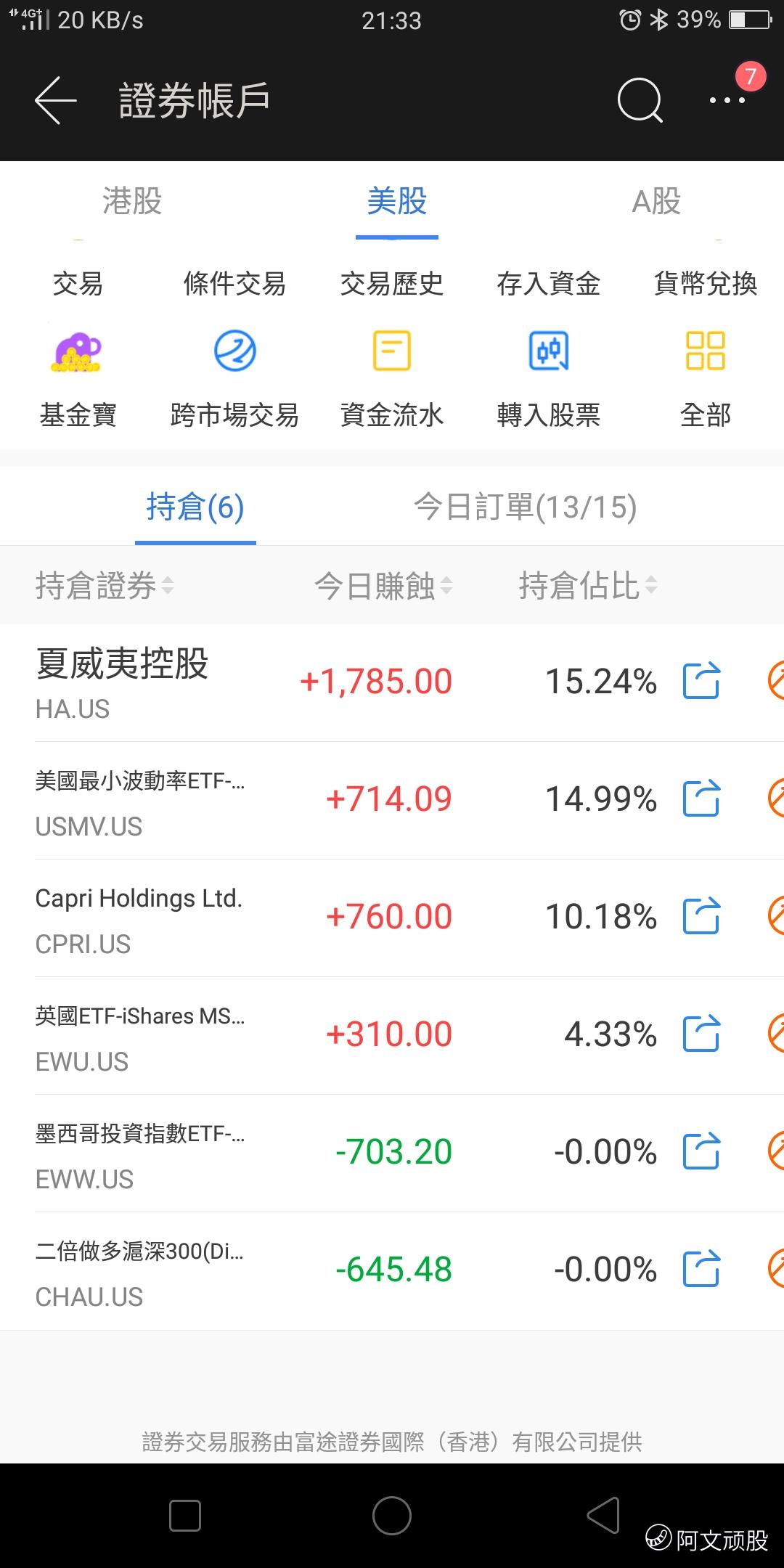Open 轉入股票
784x1568 pixels.
(548, 377)
